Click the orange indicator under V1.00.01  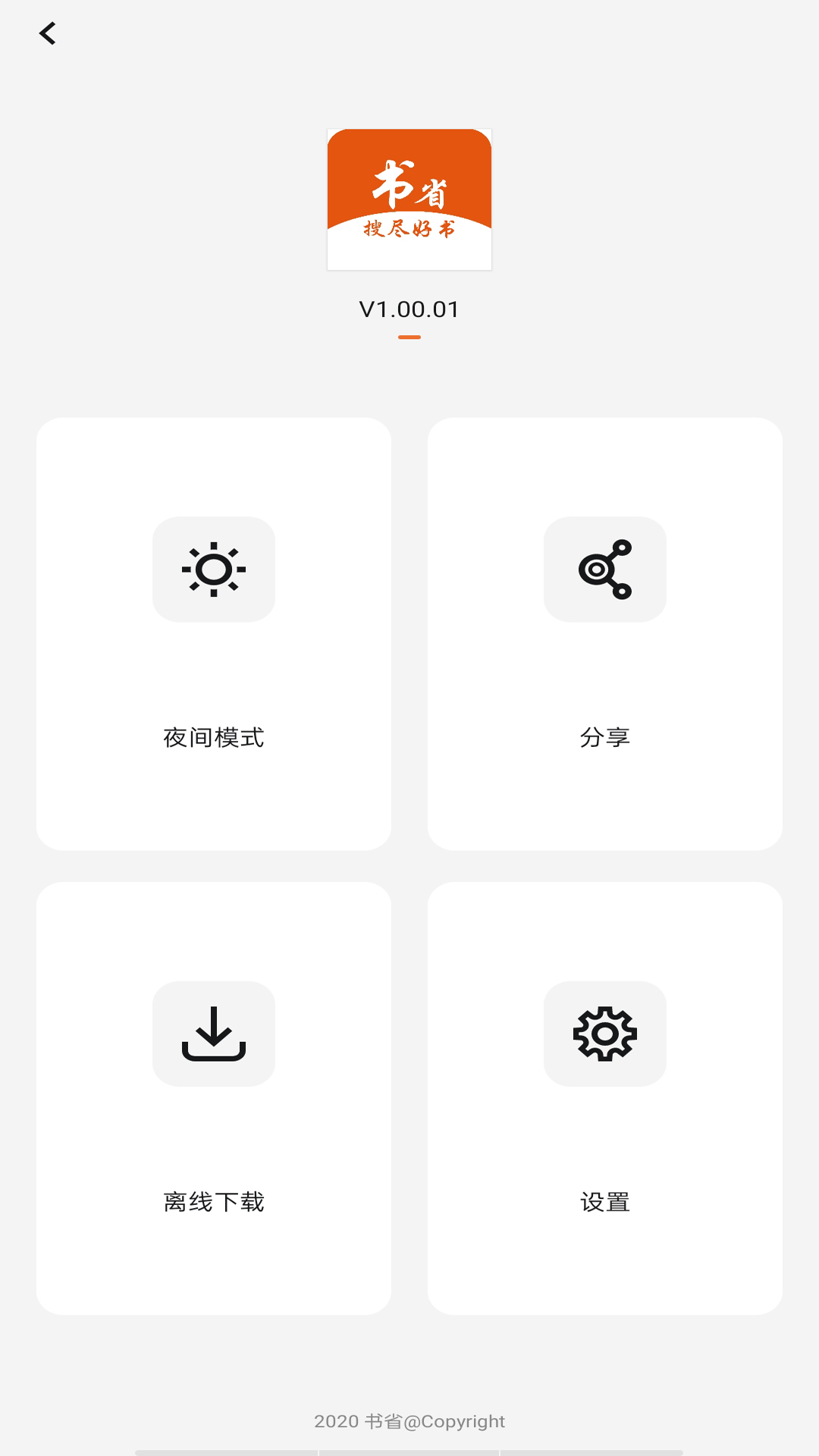(409, 336)
